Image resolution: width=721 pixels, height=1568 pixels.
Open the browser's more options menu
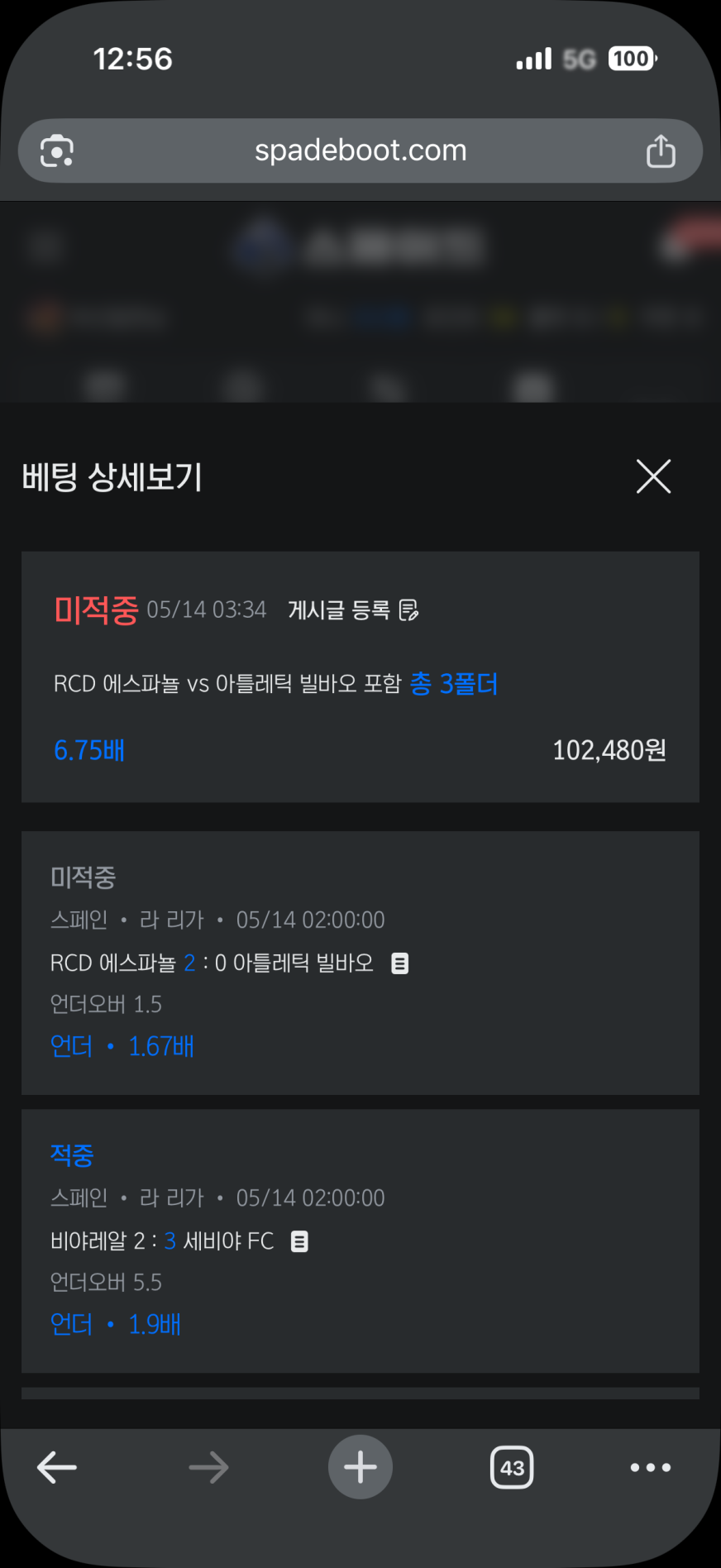[651, 1467]
